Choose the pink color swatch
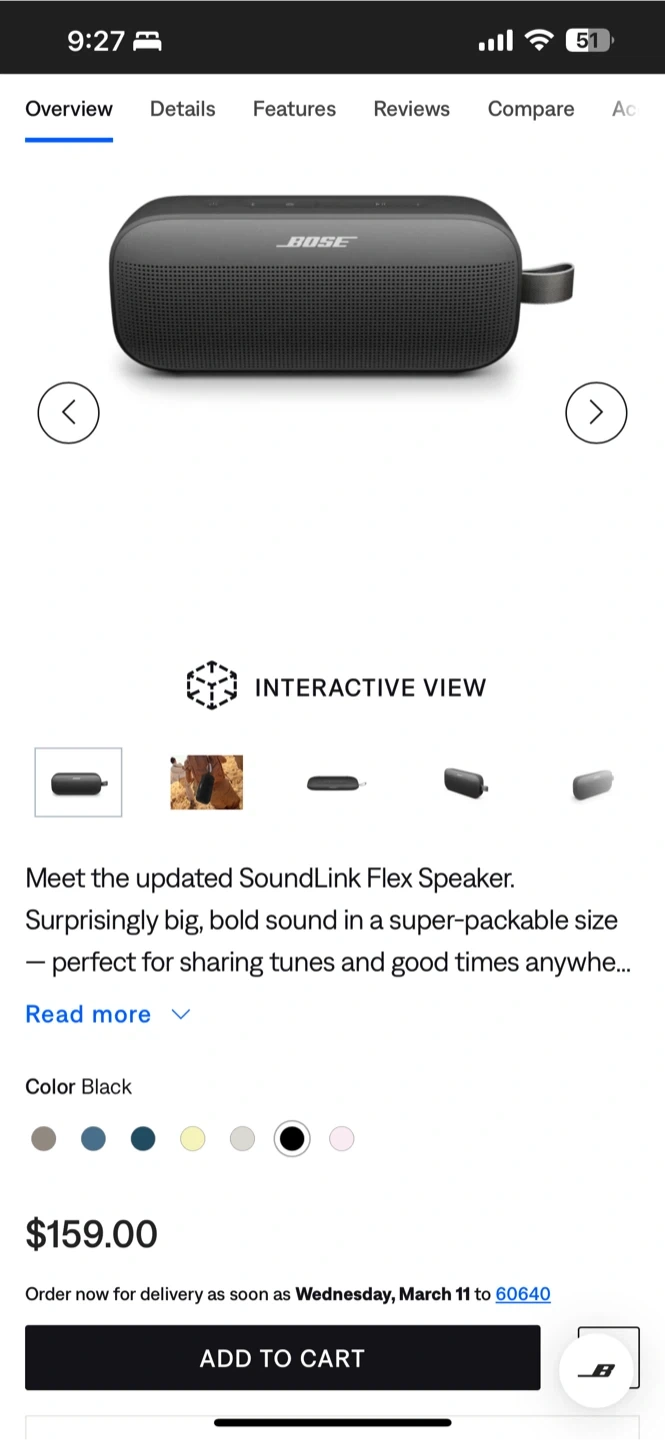The height and width of the screenshot is (1440, 665). (x=342, y=1138)
